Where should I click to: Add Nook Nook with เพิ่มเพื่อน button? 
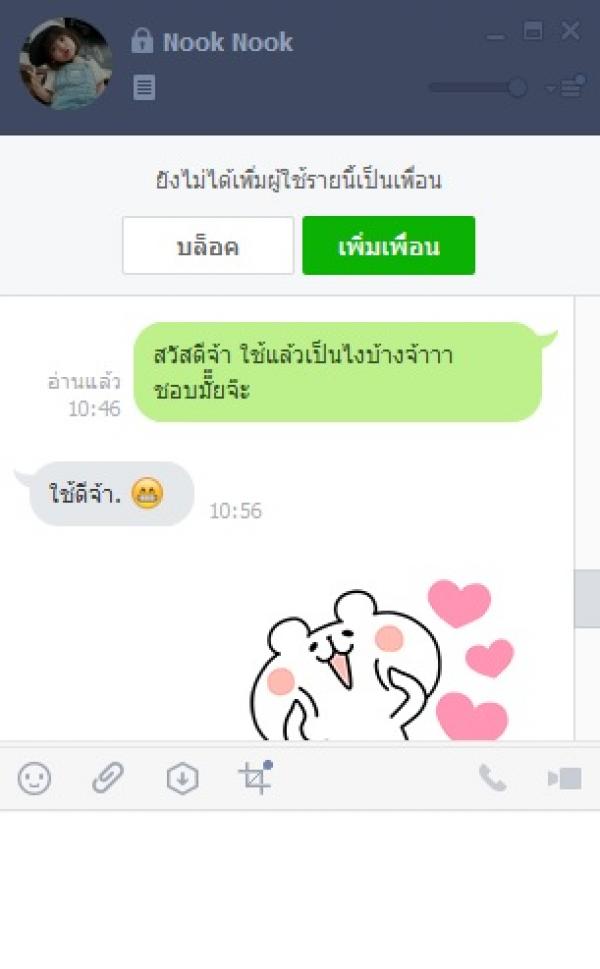click(x=389, y=245)
